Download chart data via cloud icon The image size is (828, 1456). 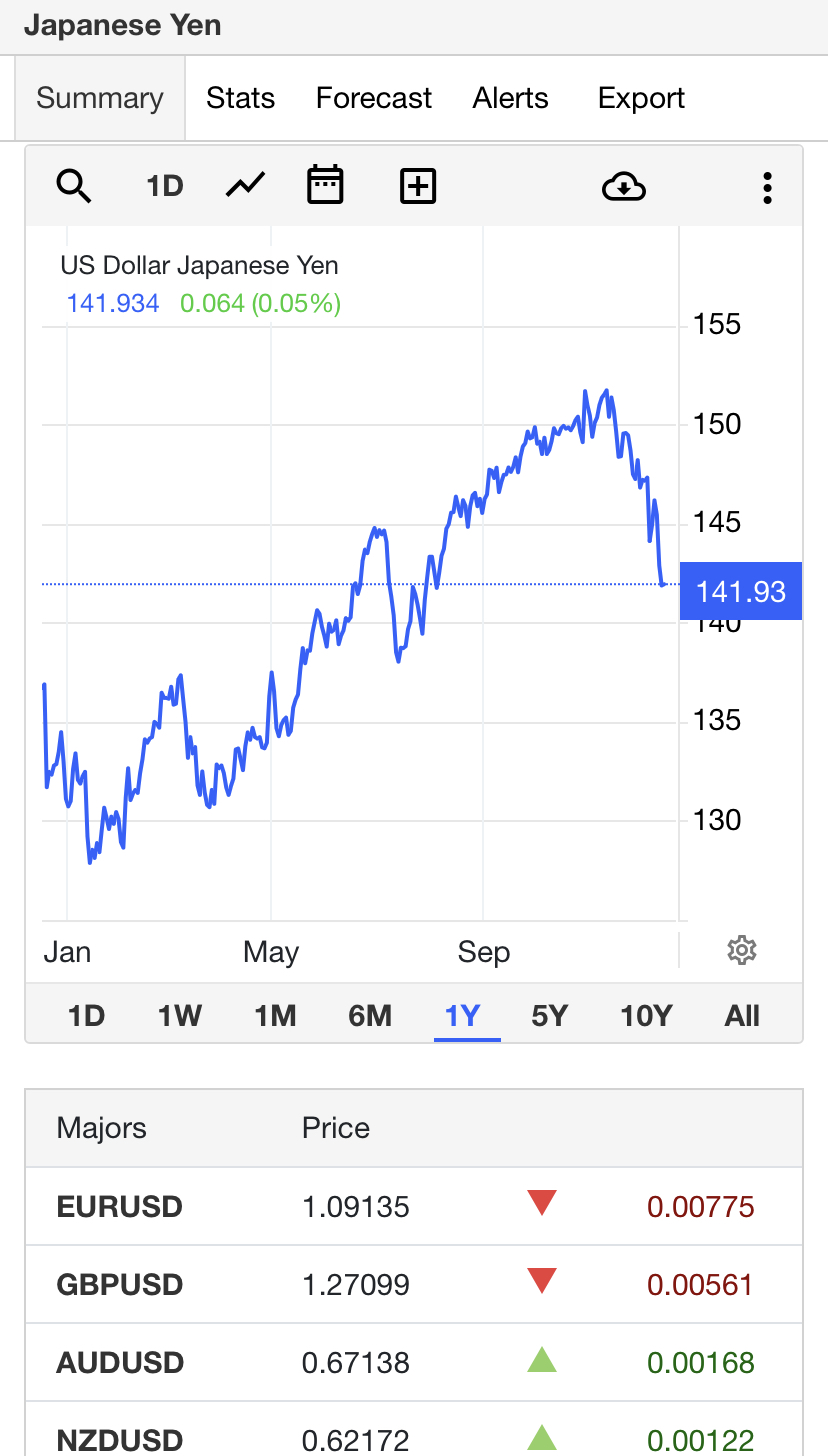624,186
